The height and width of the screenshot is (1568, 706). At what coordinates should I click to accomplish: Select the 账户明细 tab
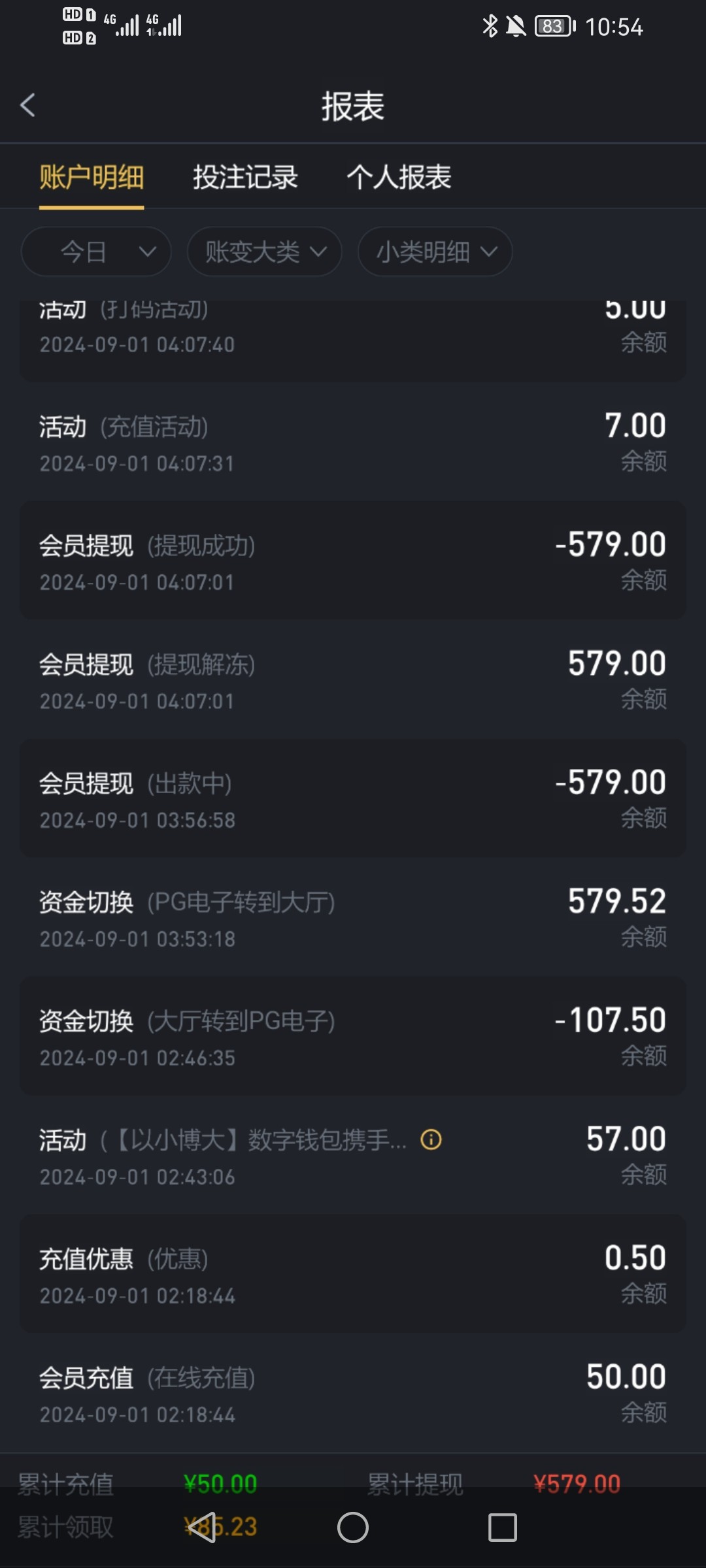(92, 177)
